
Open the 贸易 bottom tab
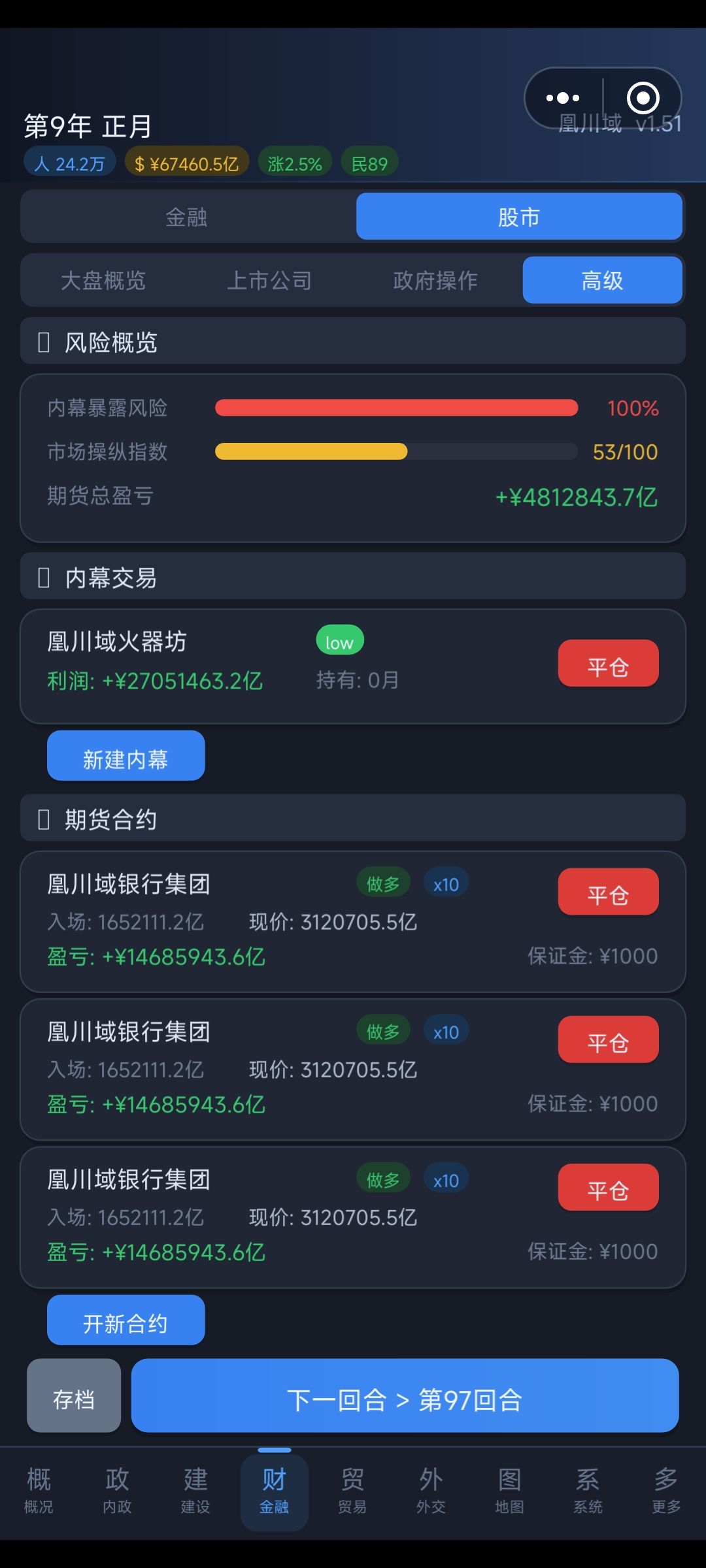352,1490
